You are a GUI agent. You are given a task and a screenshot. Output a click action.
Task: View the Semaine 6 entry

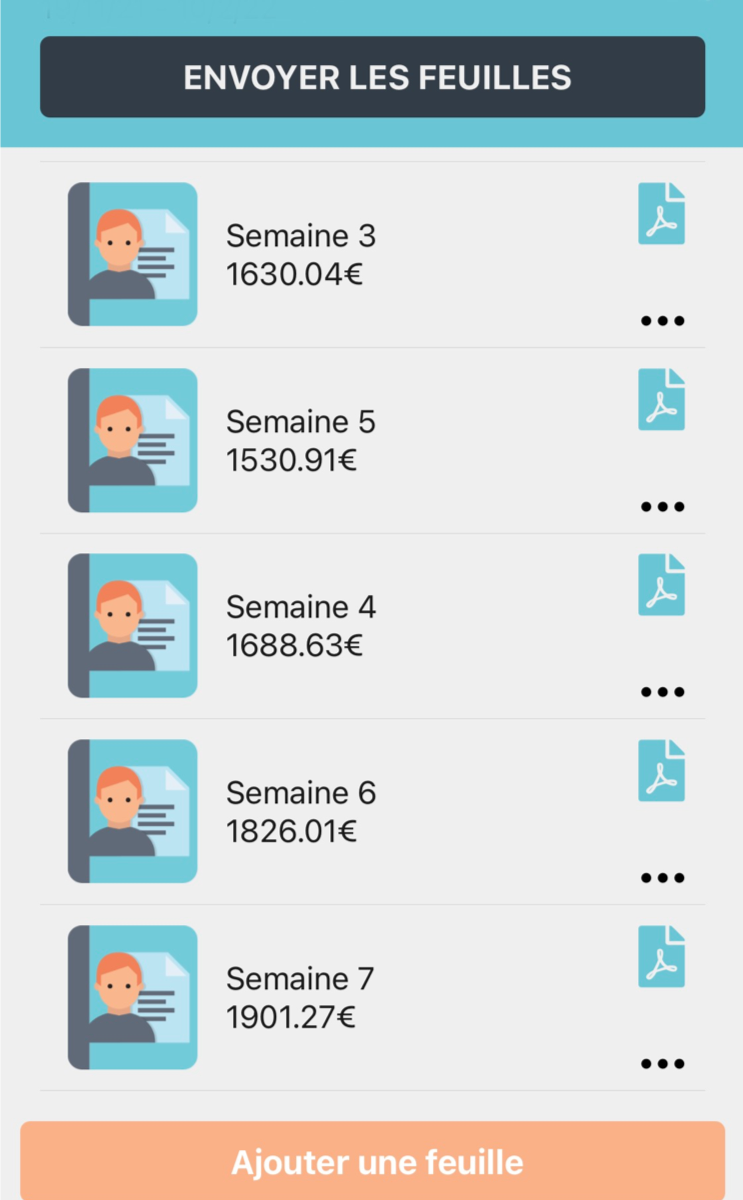pyautogui.click(x=372, y=812)
